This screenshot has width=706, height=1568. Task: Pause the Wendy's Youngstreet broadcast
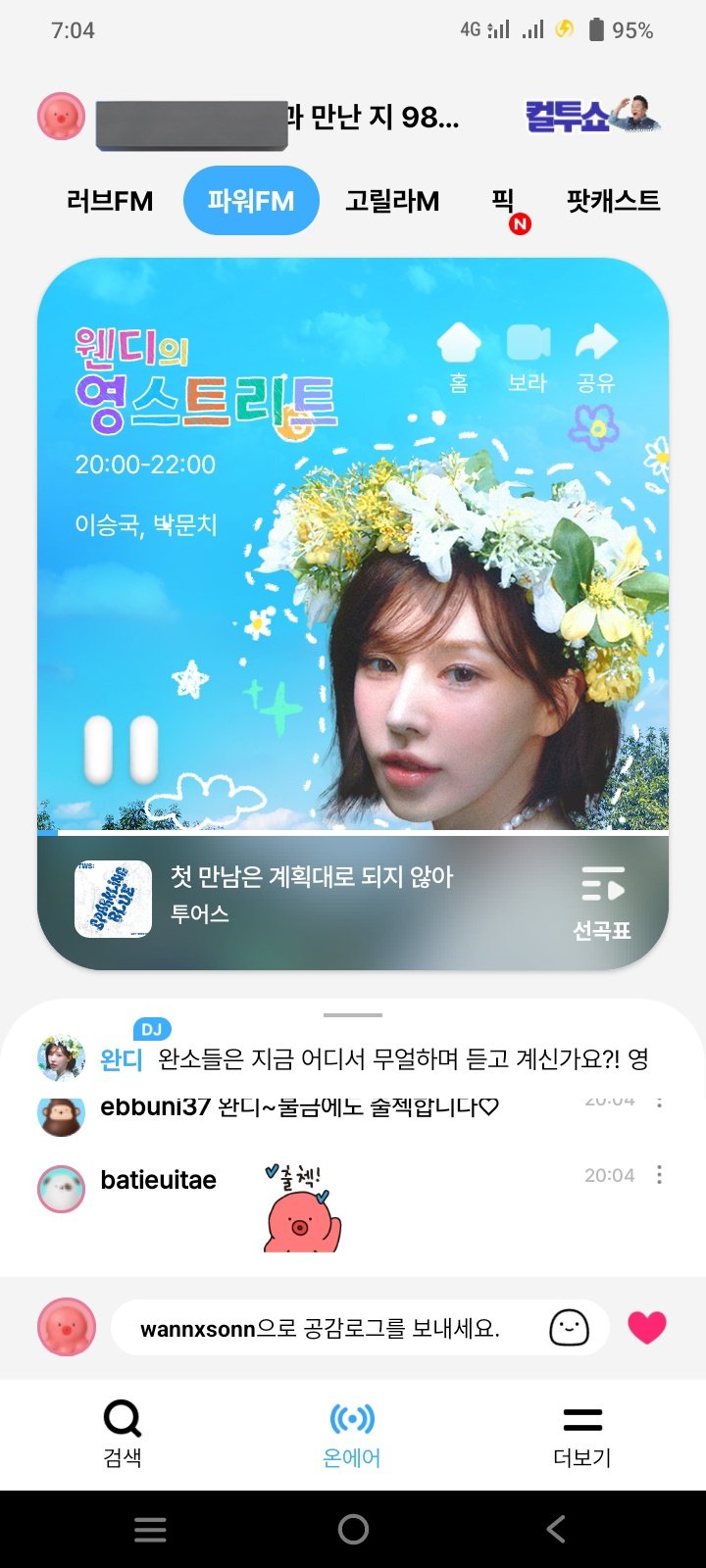[122, 750]
